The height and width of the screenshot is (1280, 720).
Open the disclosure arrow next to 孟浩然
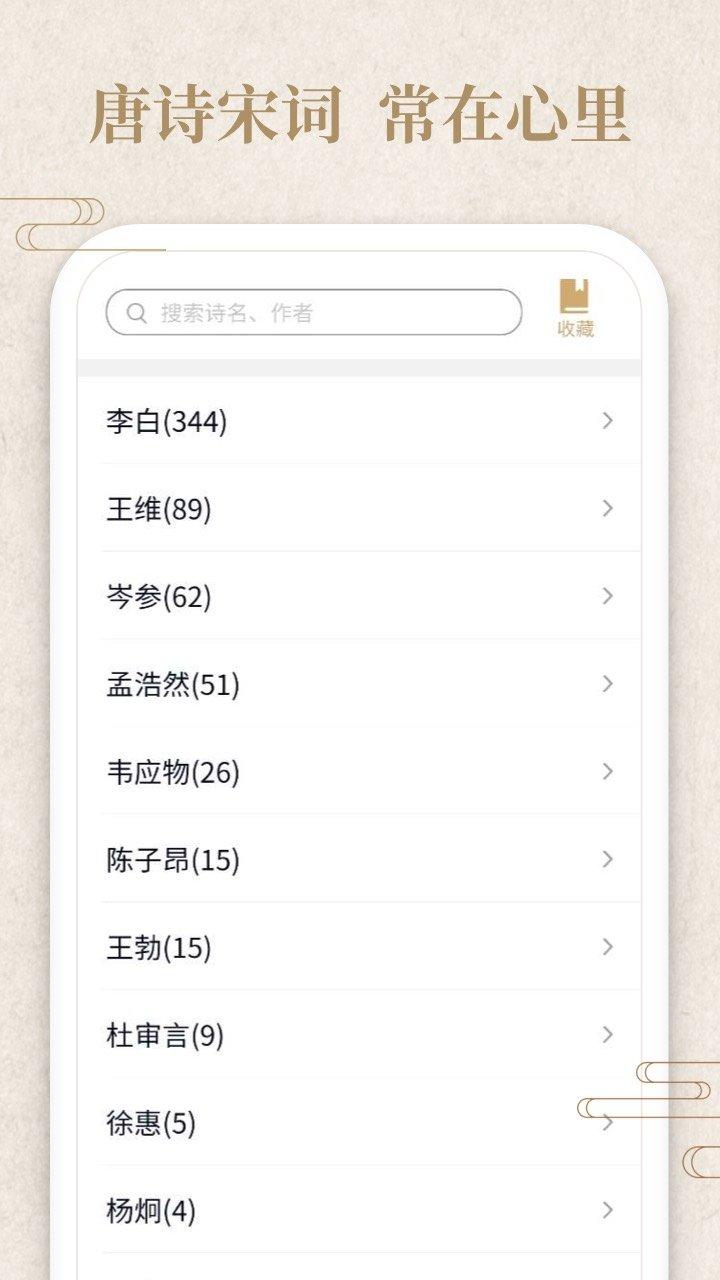[x=608, y=685]
